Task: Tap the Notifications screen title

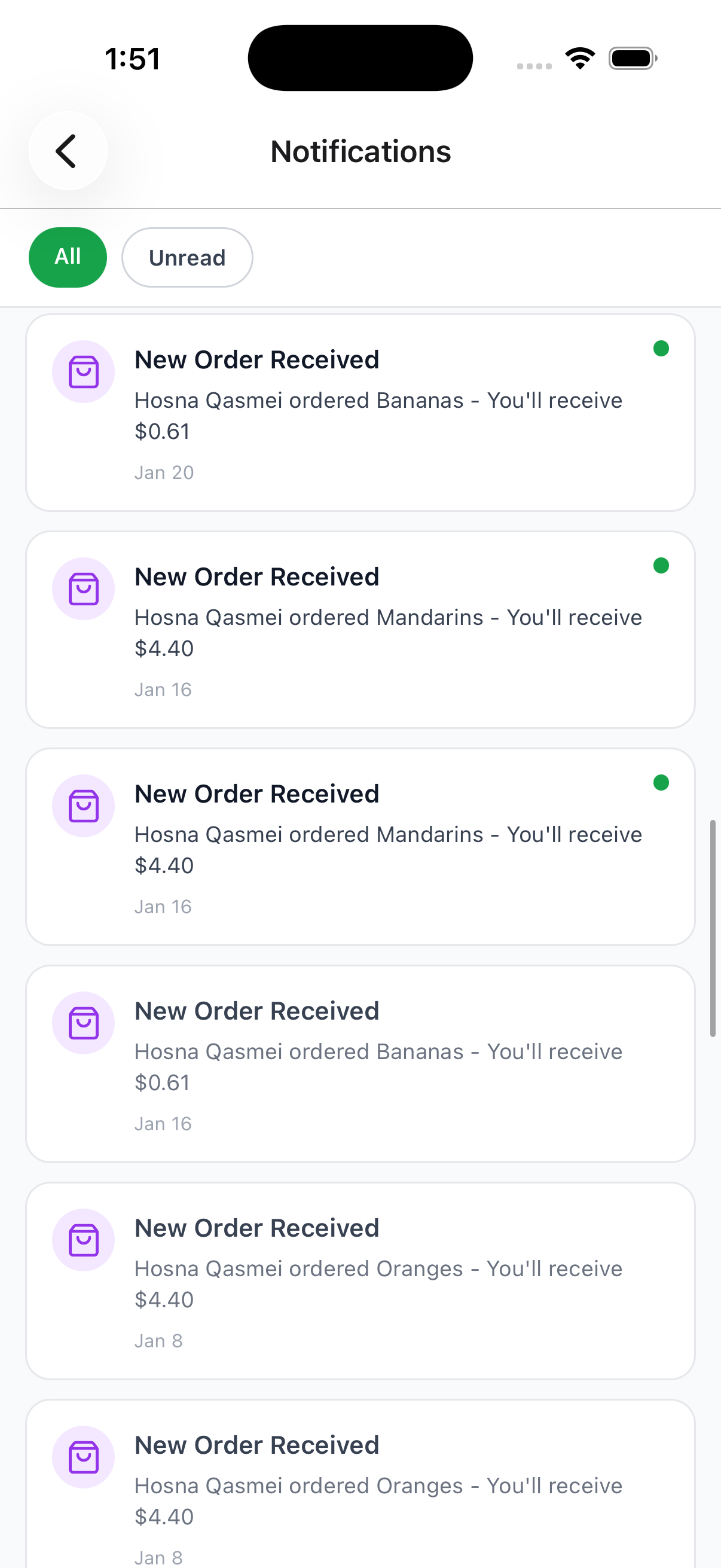Action: 360,151
